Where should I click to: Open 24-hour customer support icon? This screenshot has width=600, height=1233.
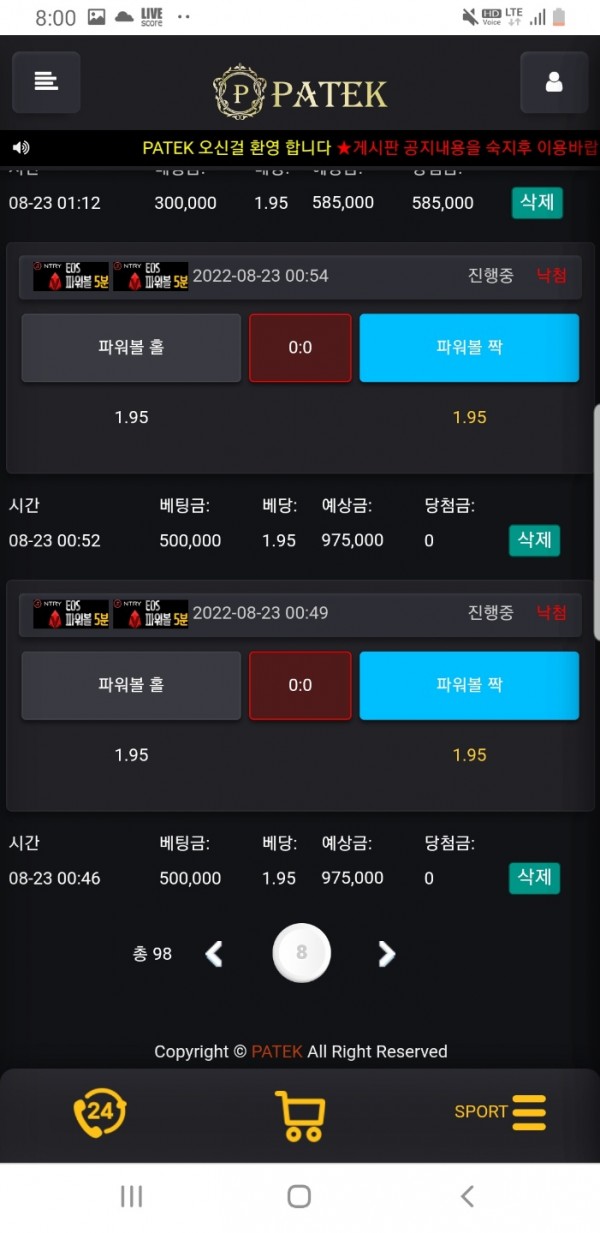(x=100, y=1112)
